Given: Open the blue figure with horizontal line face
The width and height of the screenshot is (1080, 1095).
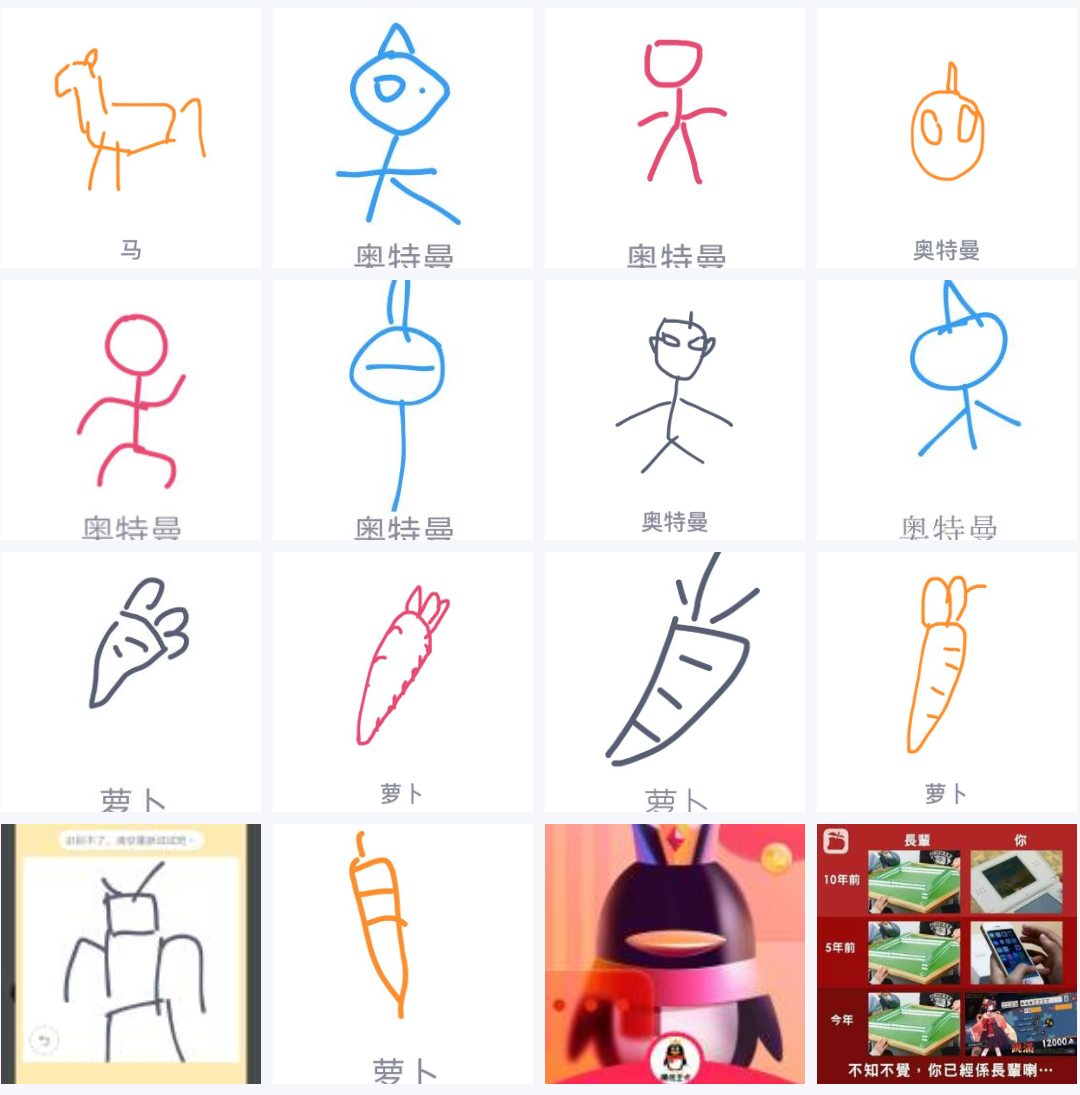Looking at the screenshot, I should [x=402, y=410].
